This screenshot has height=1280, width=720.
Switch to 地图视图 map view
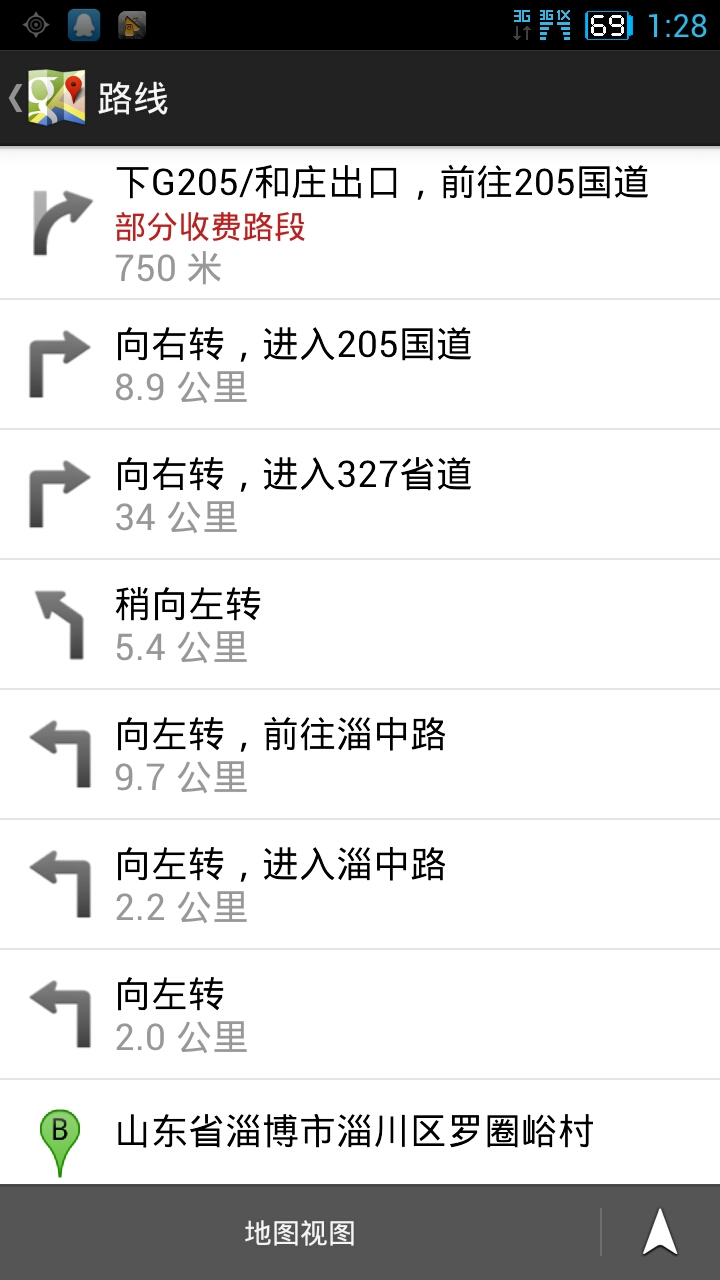[x=300, y=1232]
